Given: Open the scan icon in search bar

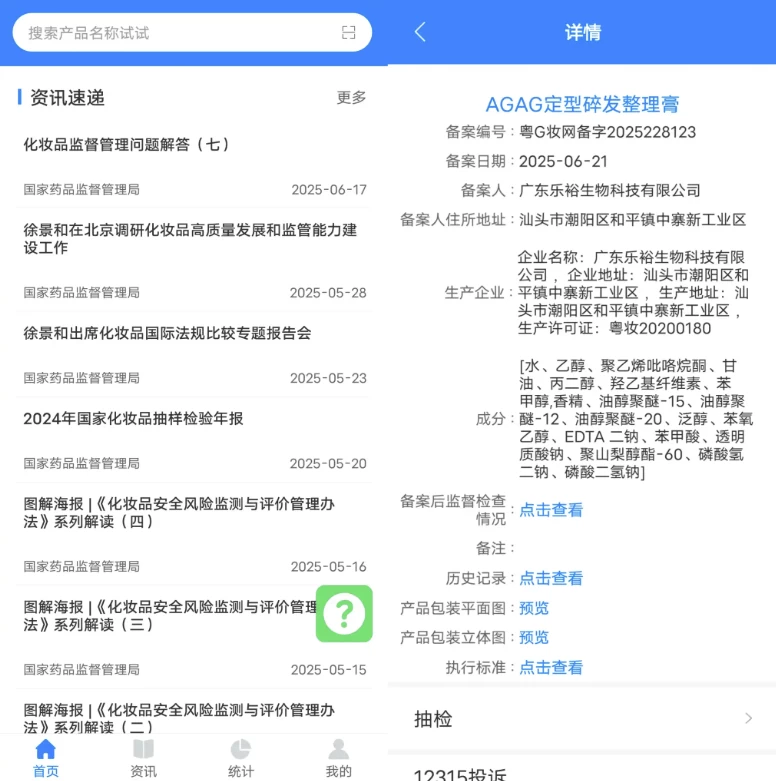Looking at the screenshot, I should [x=348, y=33].
